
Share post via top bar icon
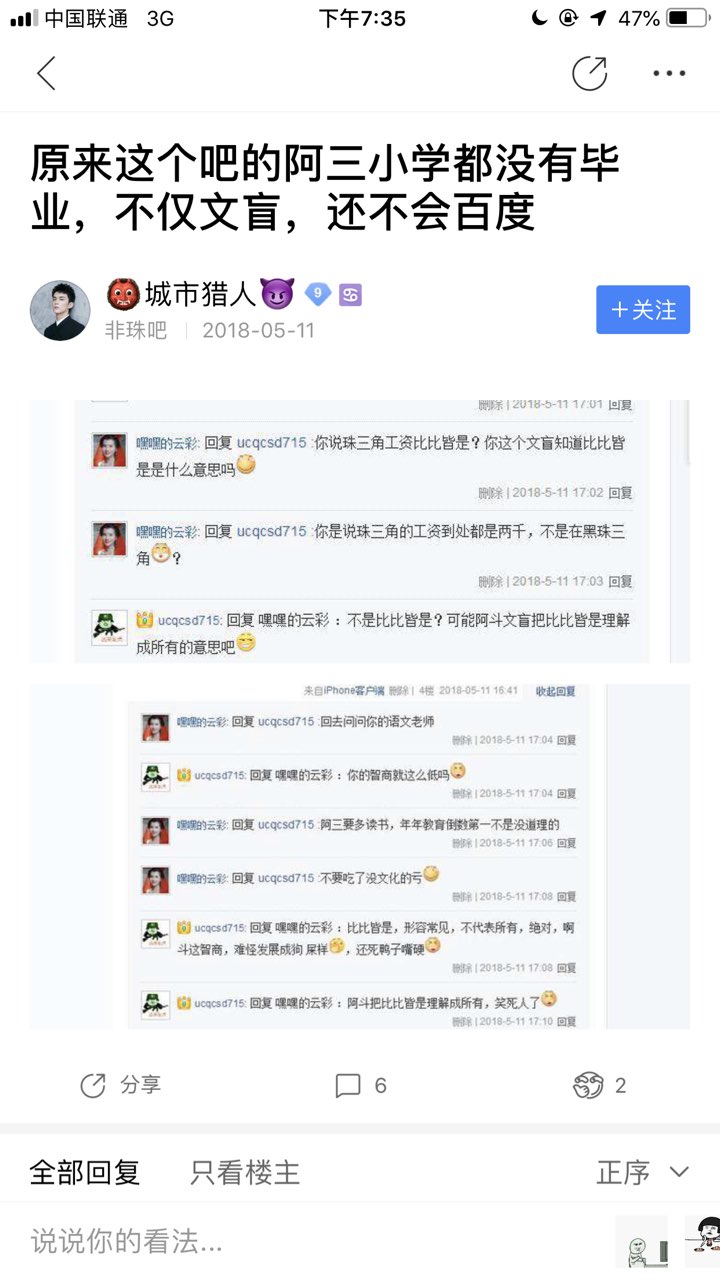click(x=589, y=73)
